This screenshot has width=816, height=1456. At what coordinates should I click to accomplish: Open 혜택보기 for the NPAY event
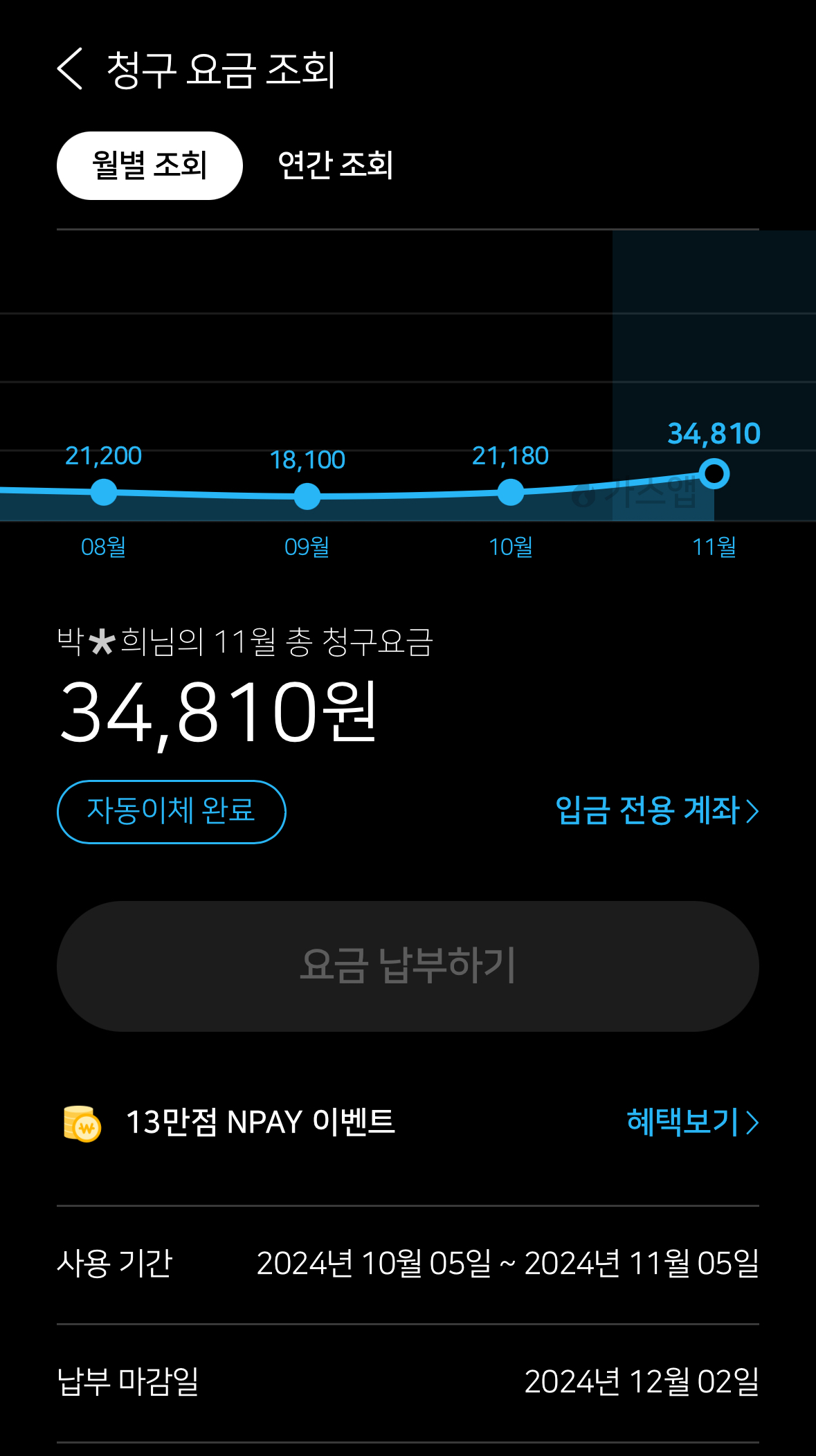click(x=691, y=1122)
